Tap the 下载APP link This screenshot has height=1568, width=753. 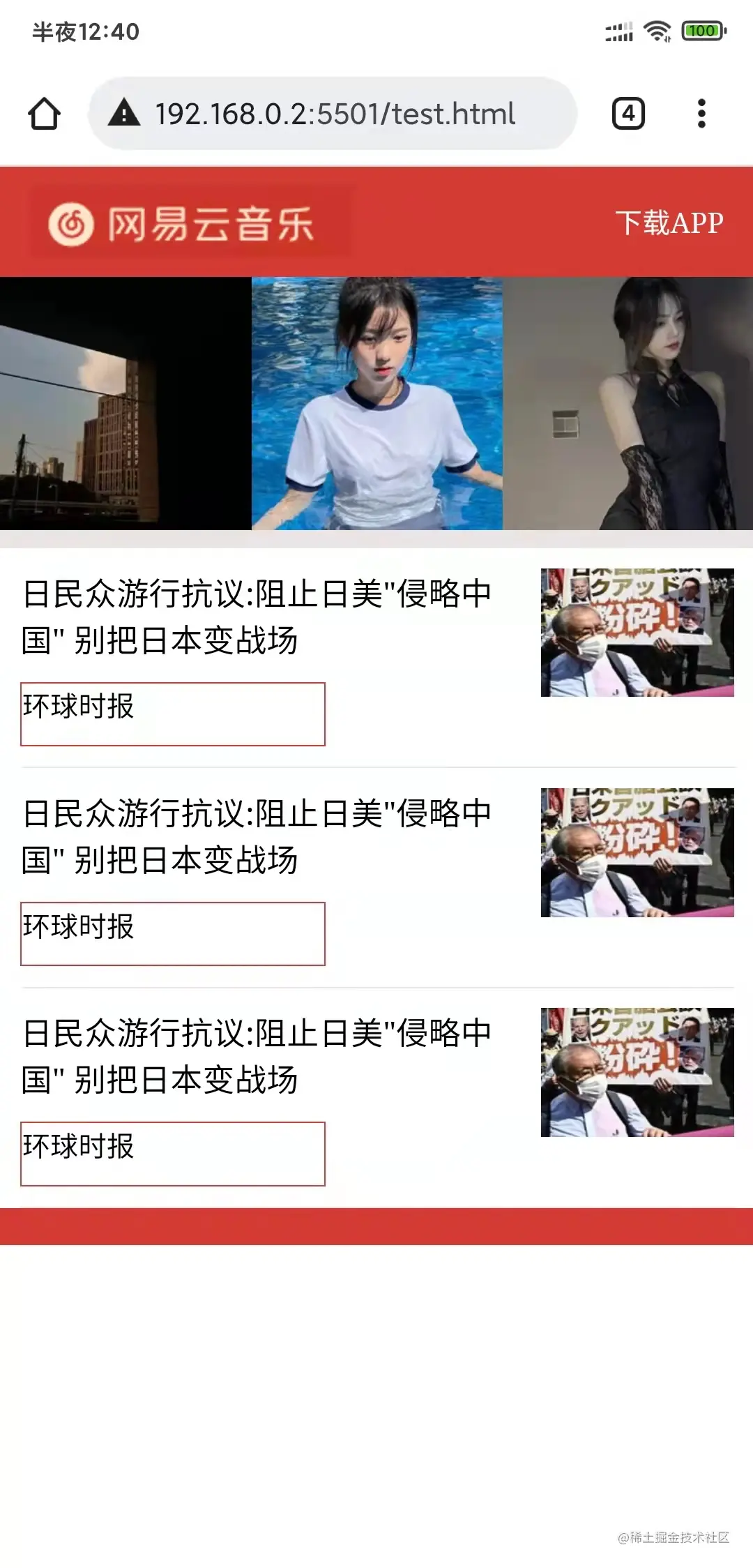[x=669, y=223]
